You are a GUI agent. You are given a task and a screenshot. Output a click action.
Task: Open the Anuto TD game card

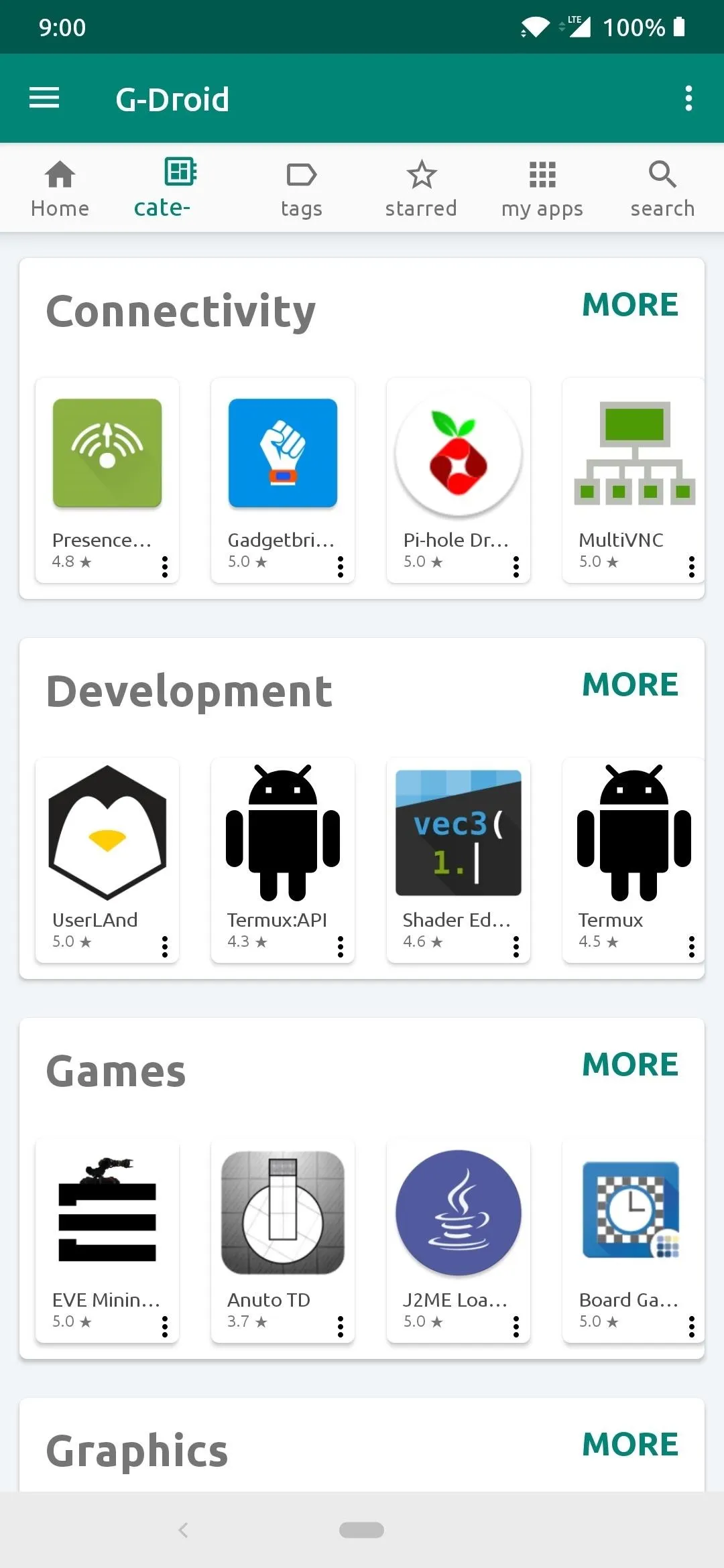pyautogui.click(x=282, y=1240)
